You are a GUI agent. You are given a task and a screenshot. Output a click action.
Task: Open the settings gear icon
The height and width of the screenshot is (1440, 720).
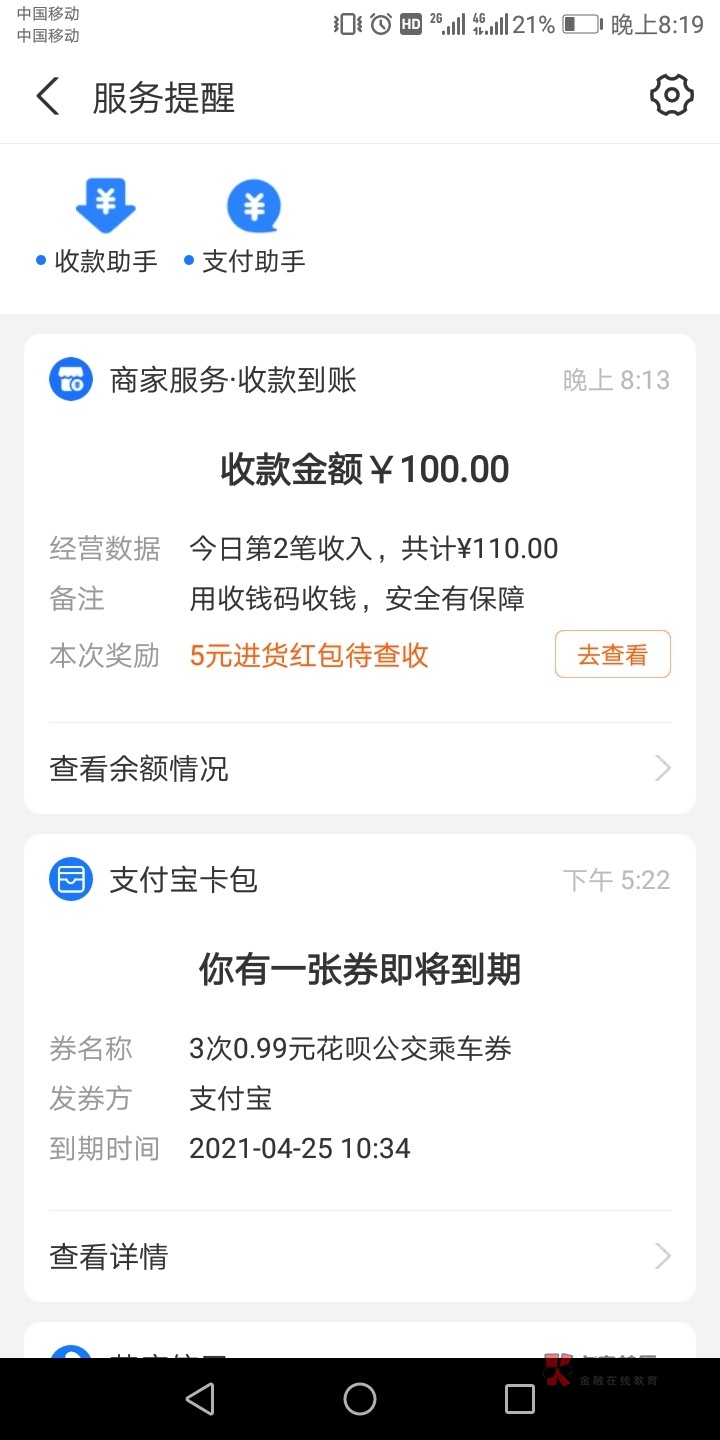(671, 96)
